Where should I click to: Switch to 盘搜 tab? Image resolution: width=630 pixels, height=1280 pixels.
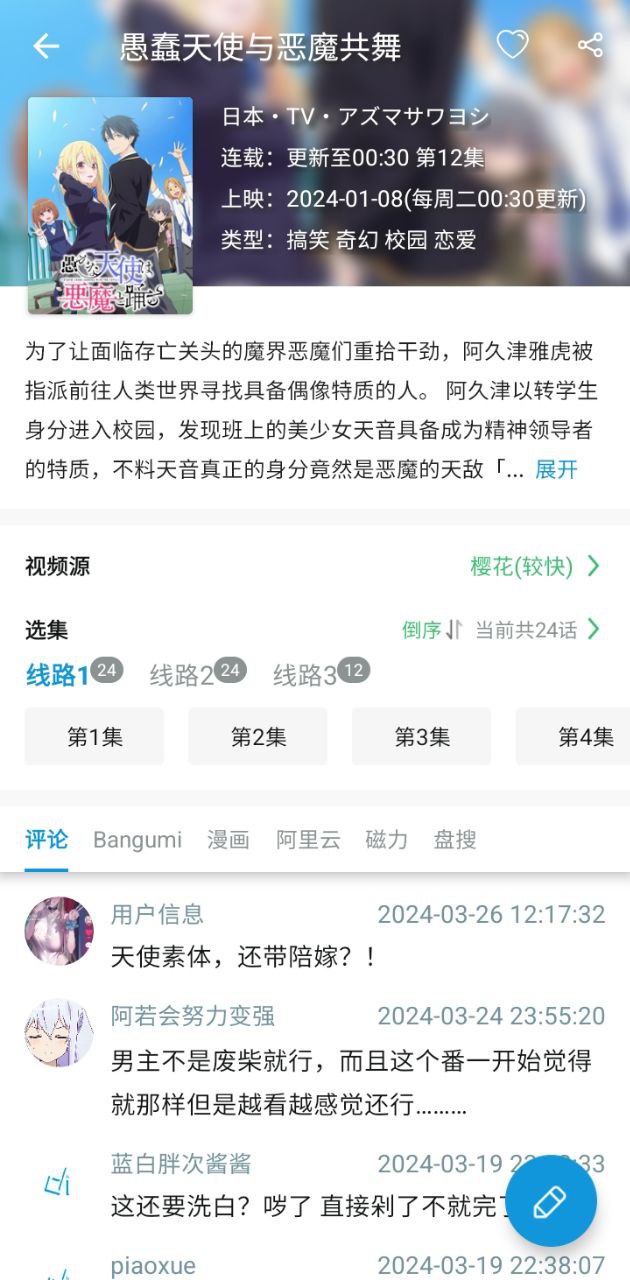(454, 840)
